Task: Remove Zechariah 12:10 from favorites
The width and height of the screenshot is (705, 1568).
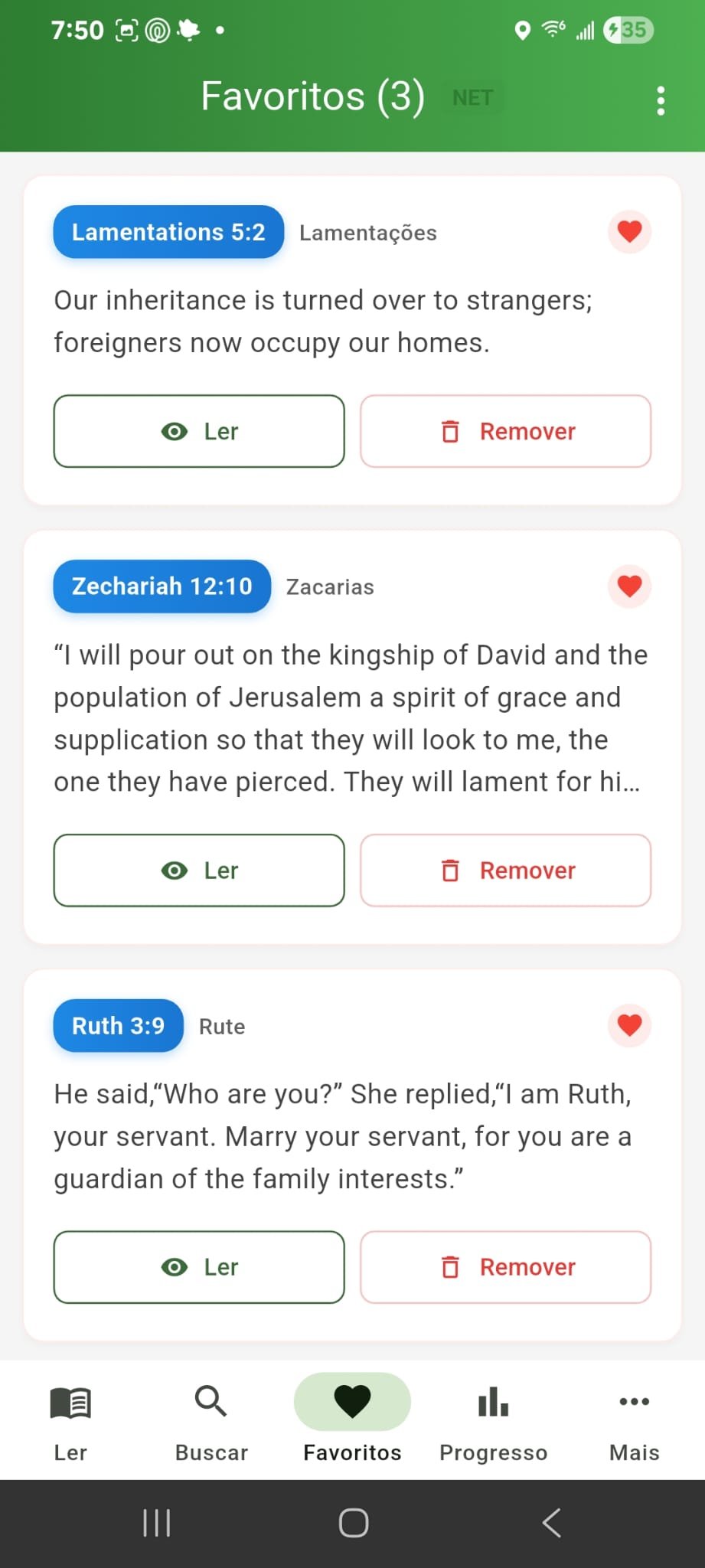Action: (x=505, y=871)
